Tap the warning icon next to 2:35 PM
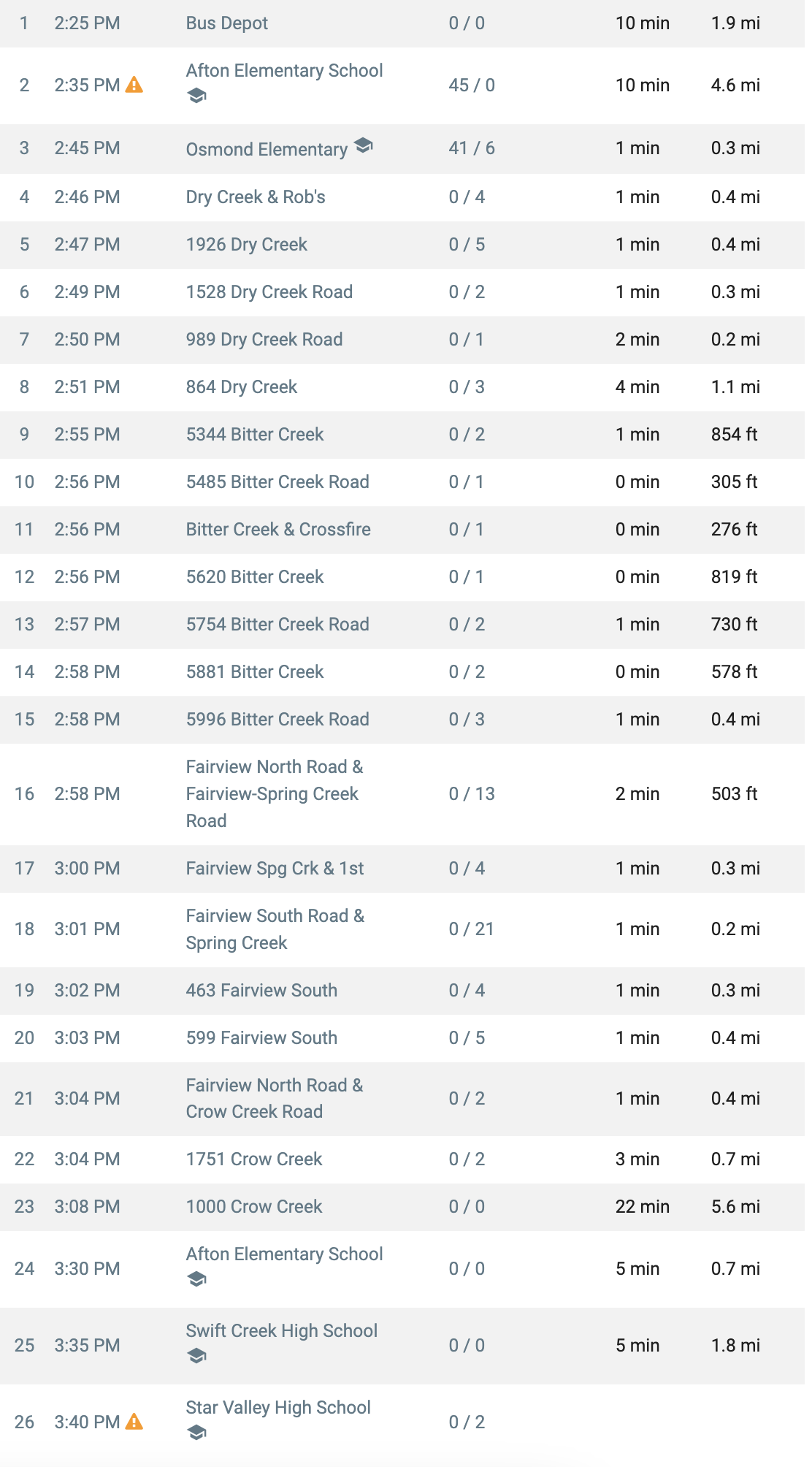Screen dimensions: 812x1467 [x=134, y=85]
